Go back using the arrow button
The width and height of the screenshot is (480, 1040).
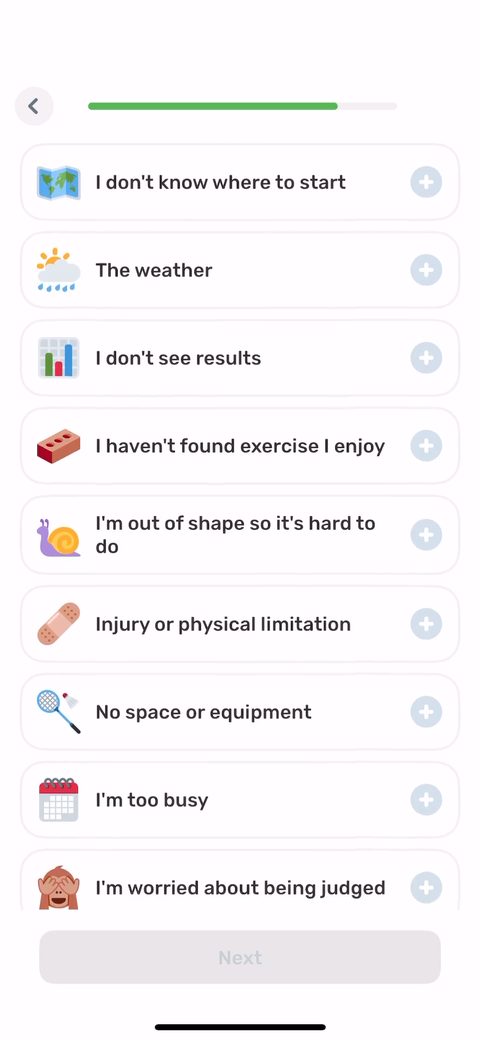tap(34, 105)
